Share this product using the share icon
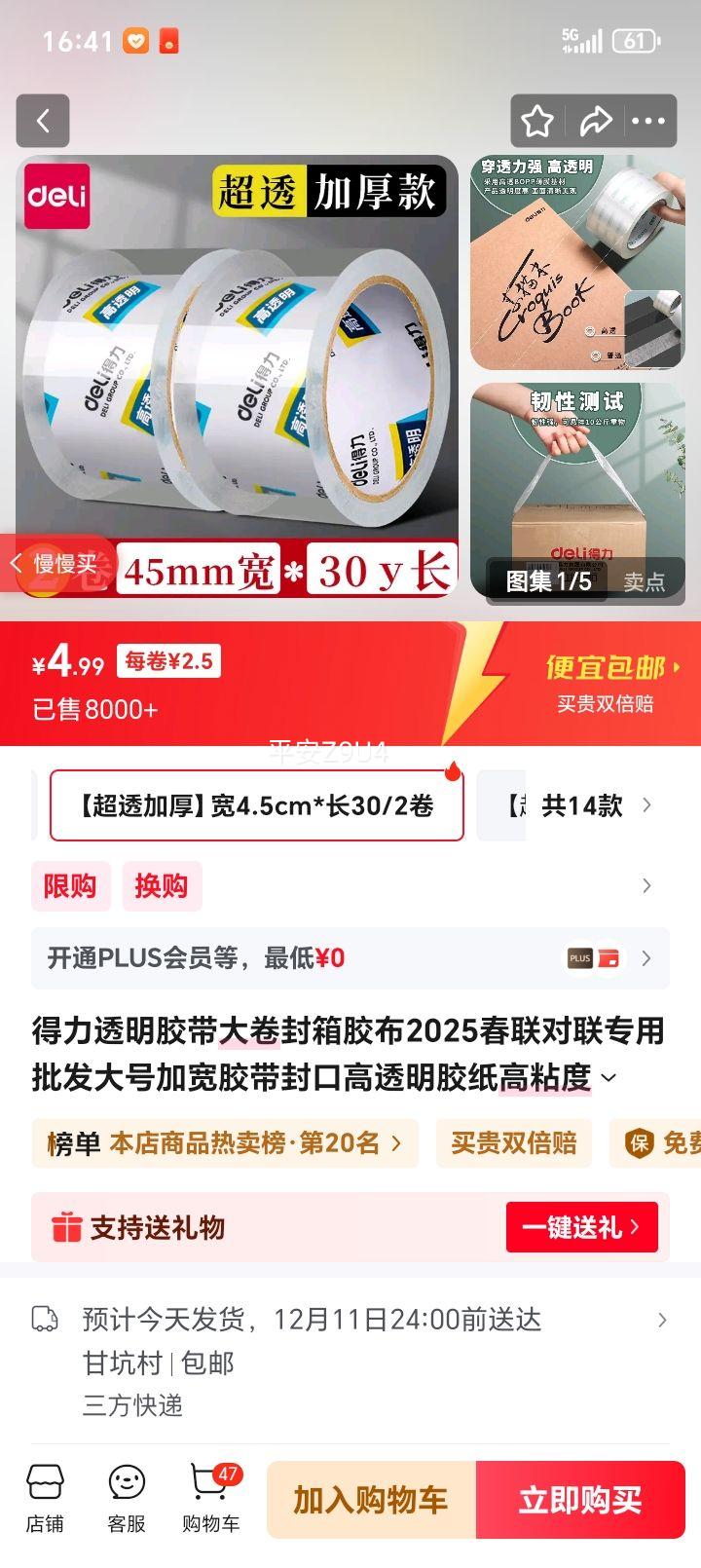This screenshot has height=1568, width=701. point(596,120)
